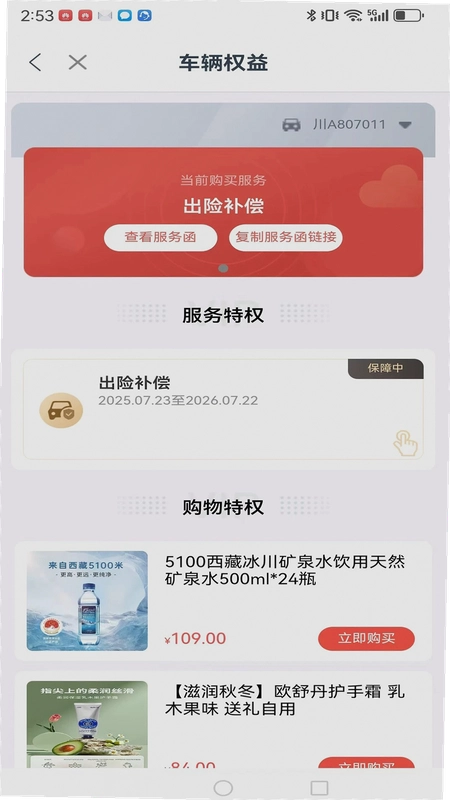Tap the 查看服务函 button

(x=161, y=238)
